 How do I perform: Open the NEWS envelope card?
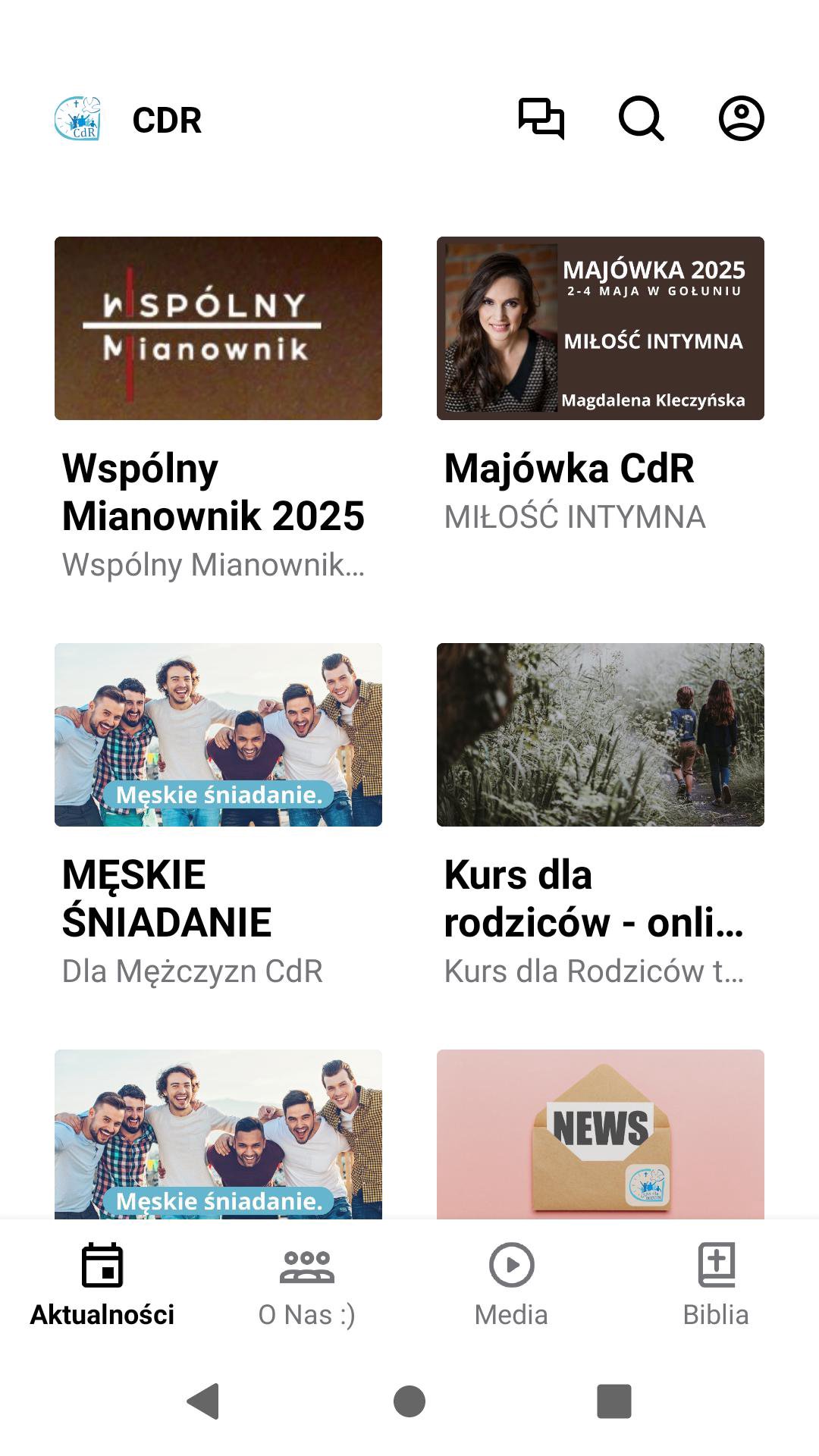[600, 1134]
